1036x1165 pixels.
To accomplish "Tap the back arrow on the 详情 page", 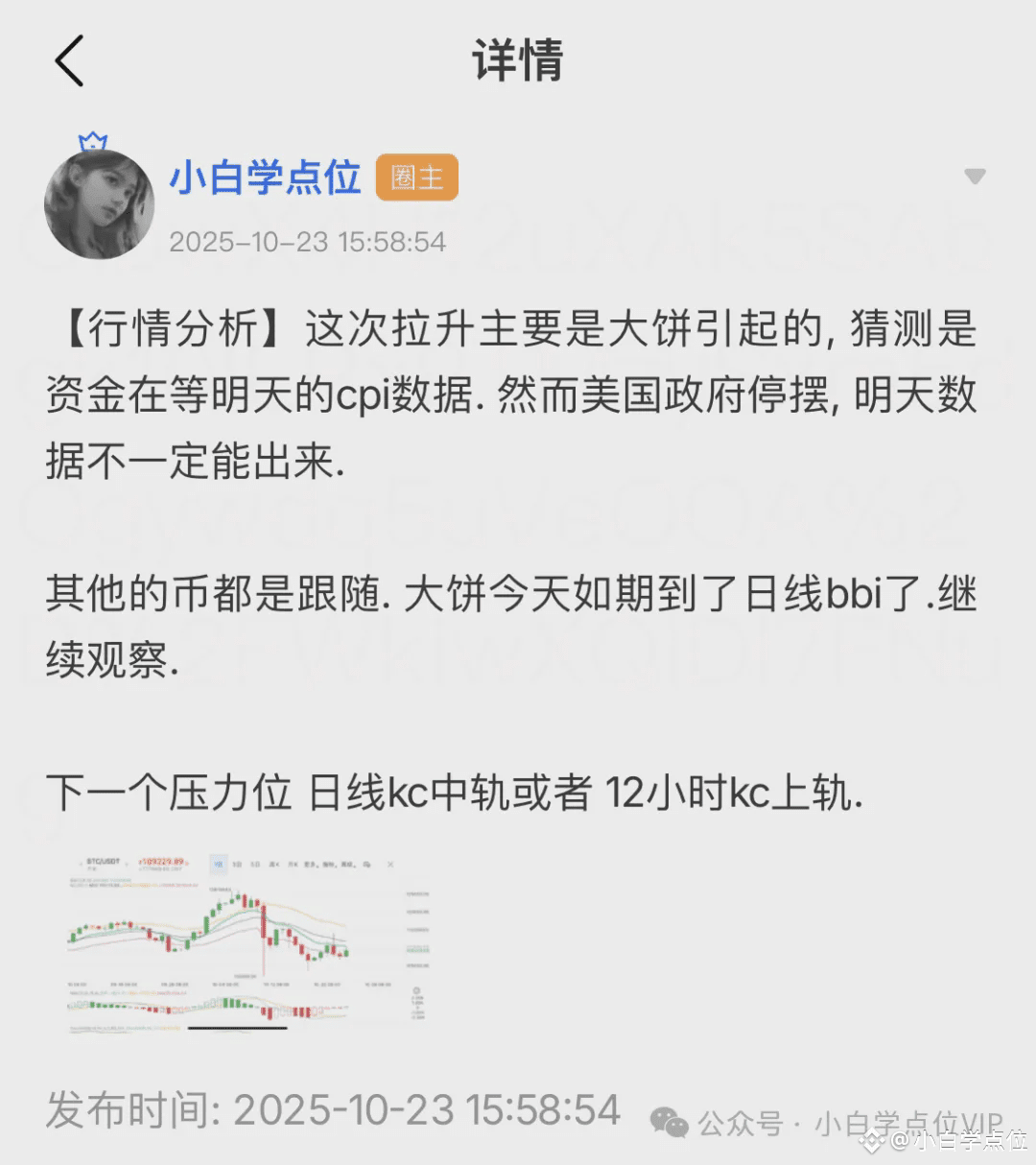I will 67,60.
